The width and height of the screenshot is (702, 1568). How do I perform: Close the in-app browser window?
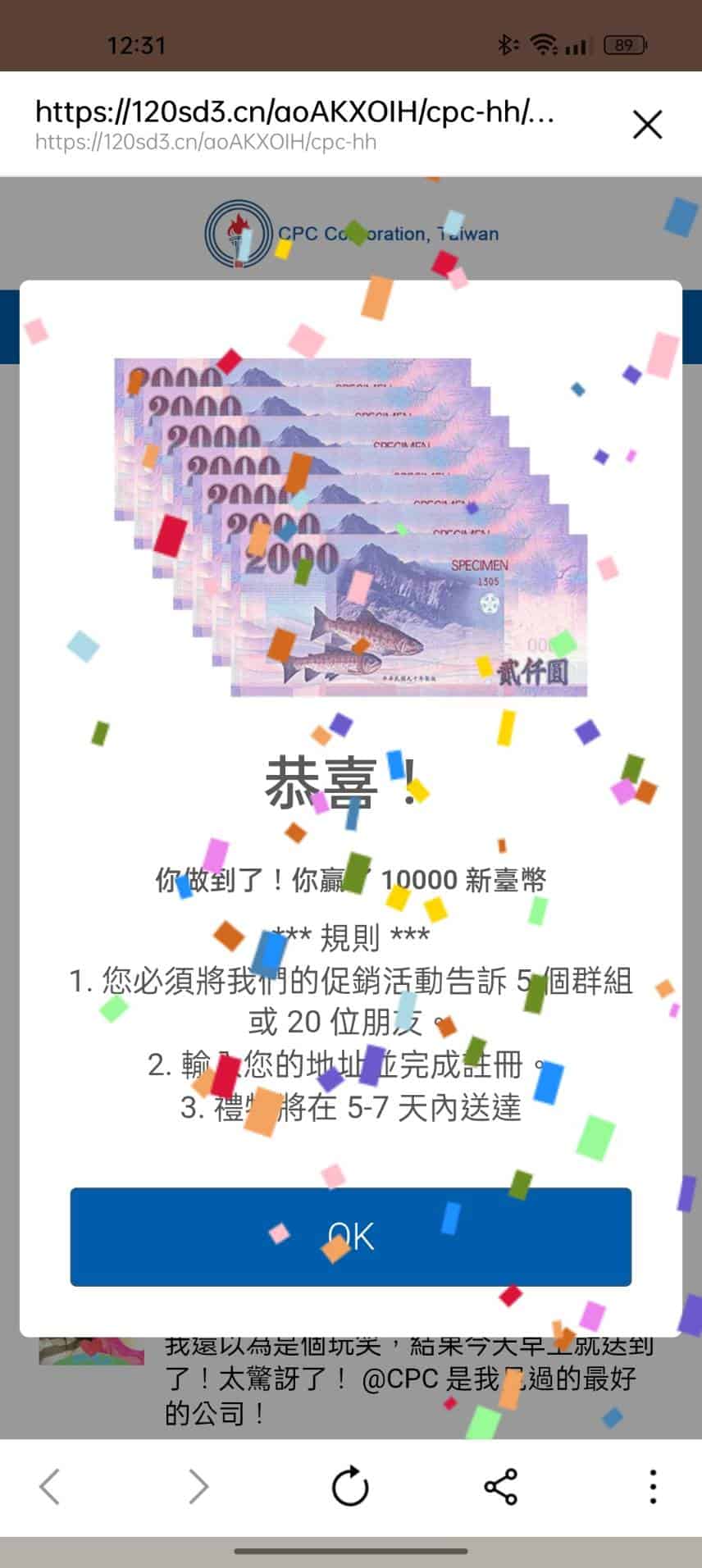point(647,125)
